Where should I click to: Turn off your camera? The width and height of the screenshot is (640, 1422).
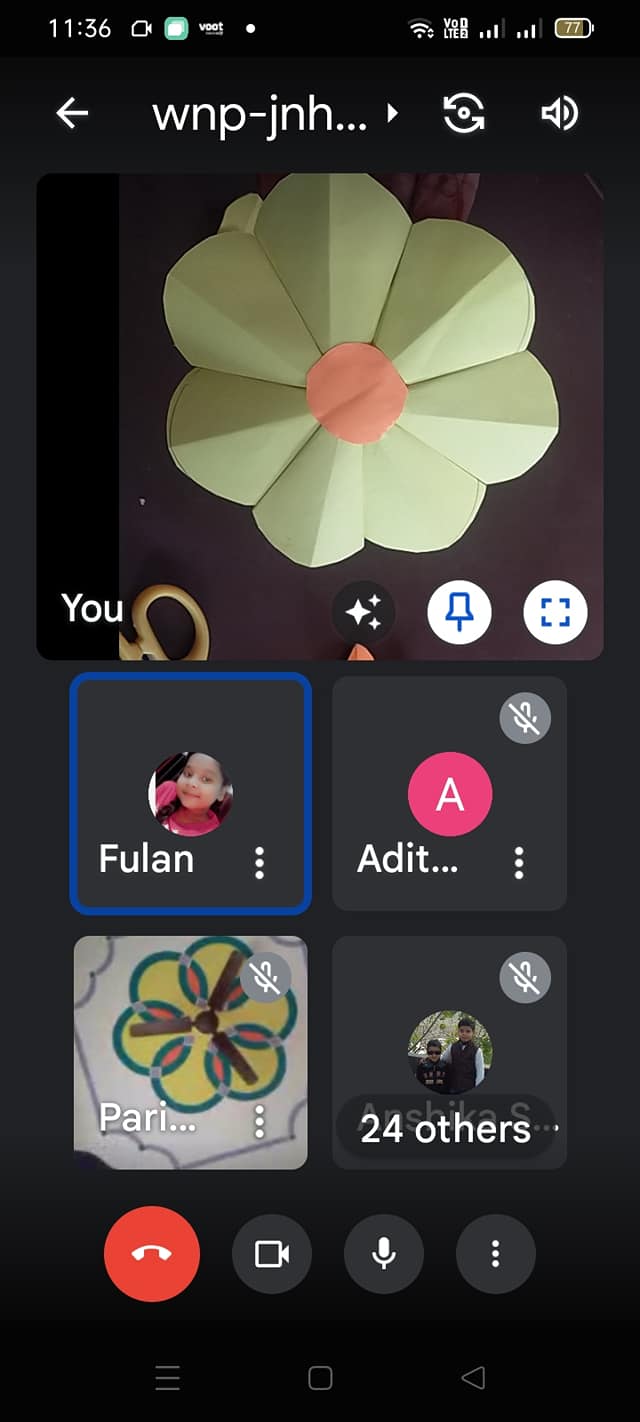pyautogui.click(x=272, y=1254)
